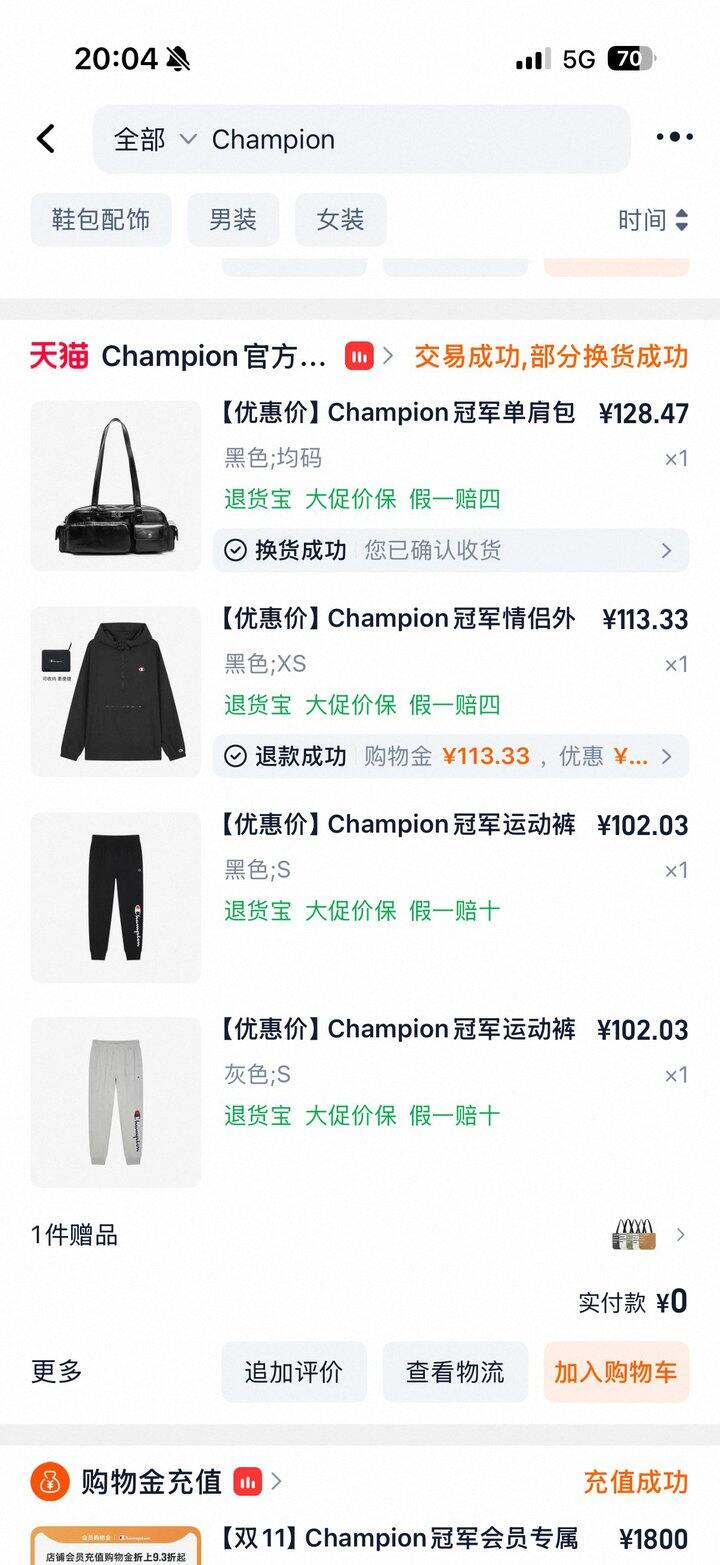
Task: Tap 追加评价 to add a review
Action: 294,1372
